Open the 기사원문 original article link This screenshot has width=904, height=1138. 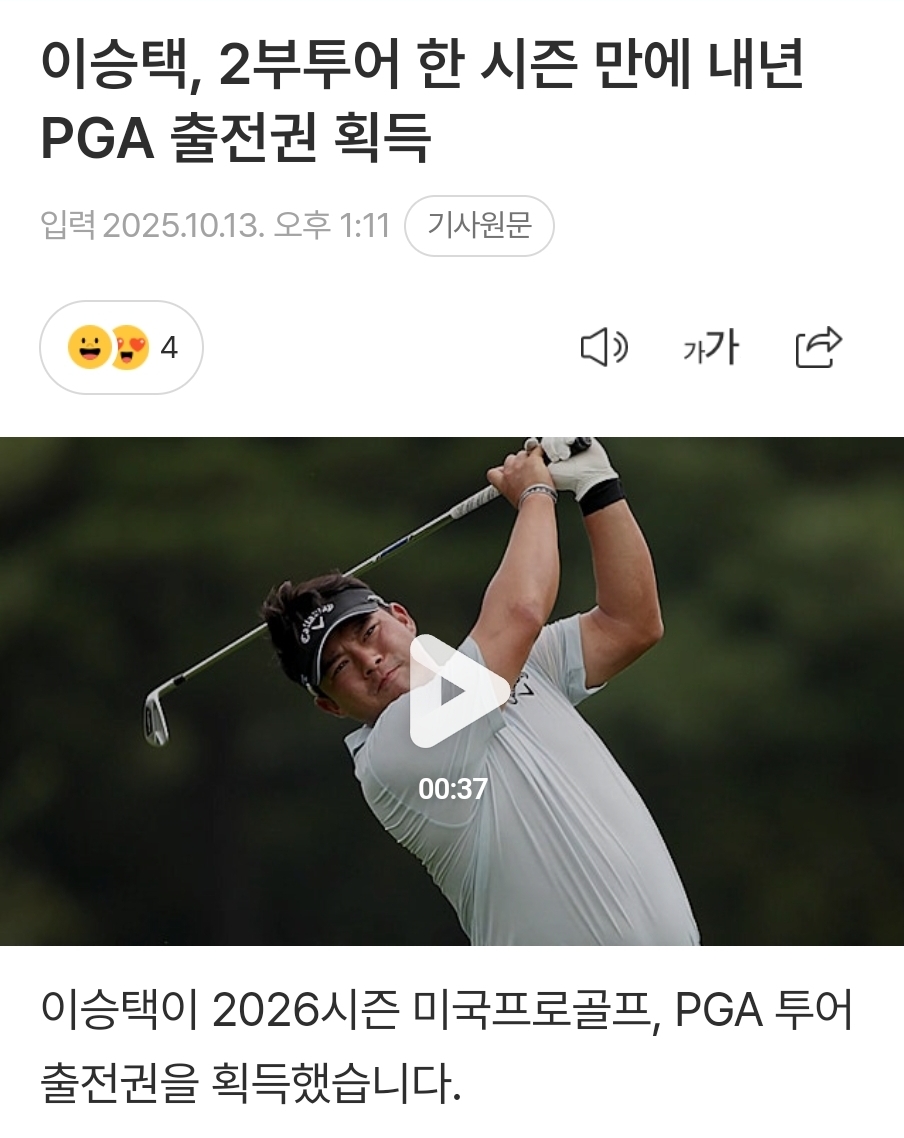pyautogui.click(x=479, y=226)
